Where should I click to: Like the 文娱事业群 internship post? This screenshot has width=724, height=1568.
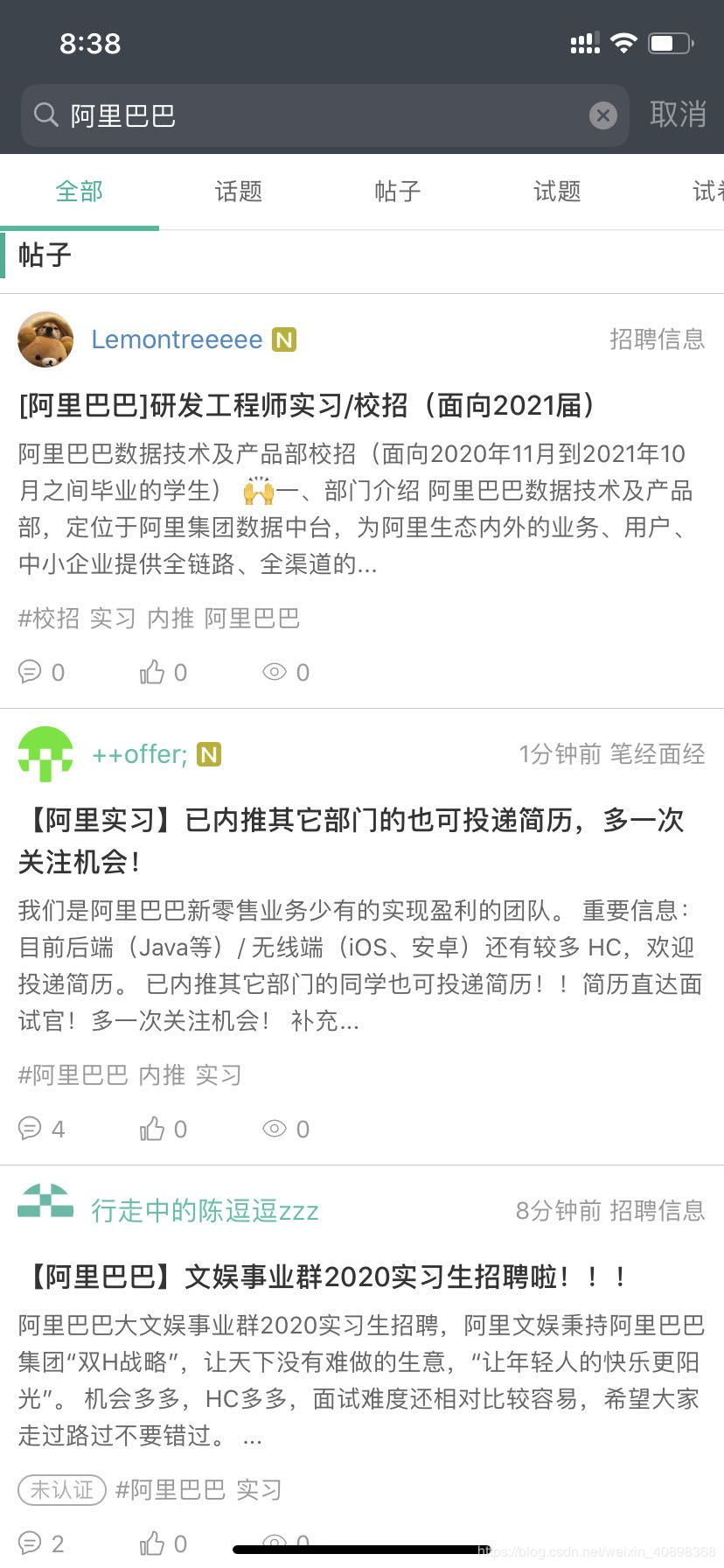coord(154,1543)
